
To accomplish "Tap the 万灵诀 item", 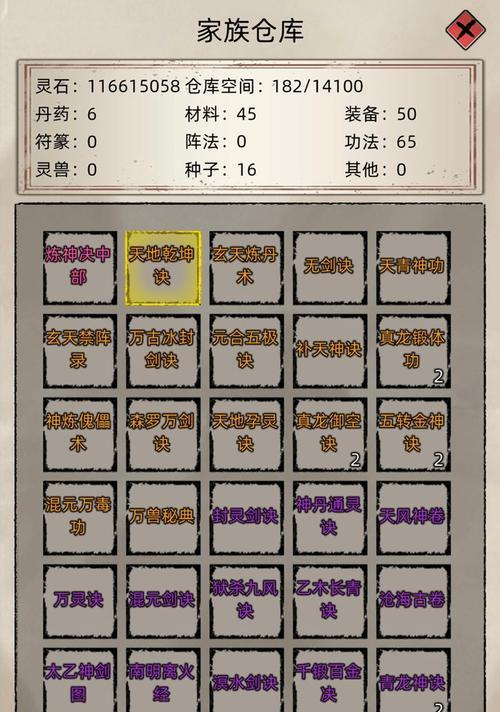I will click(80, 601).
